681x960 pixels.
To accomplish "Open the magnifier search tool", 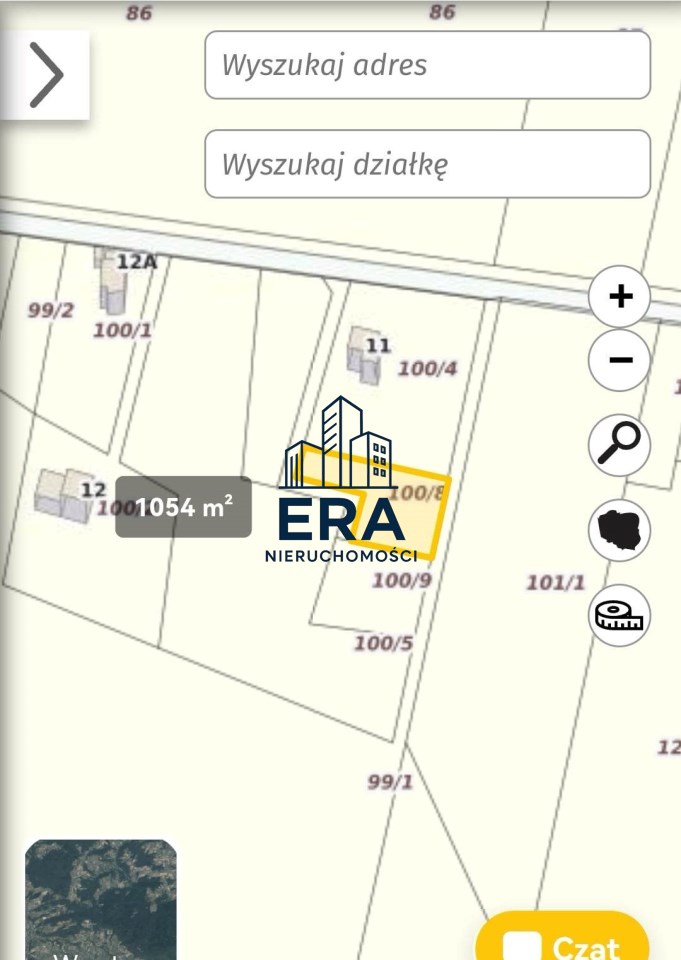I will coord(620,445).
